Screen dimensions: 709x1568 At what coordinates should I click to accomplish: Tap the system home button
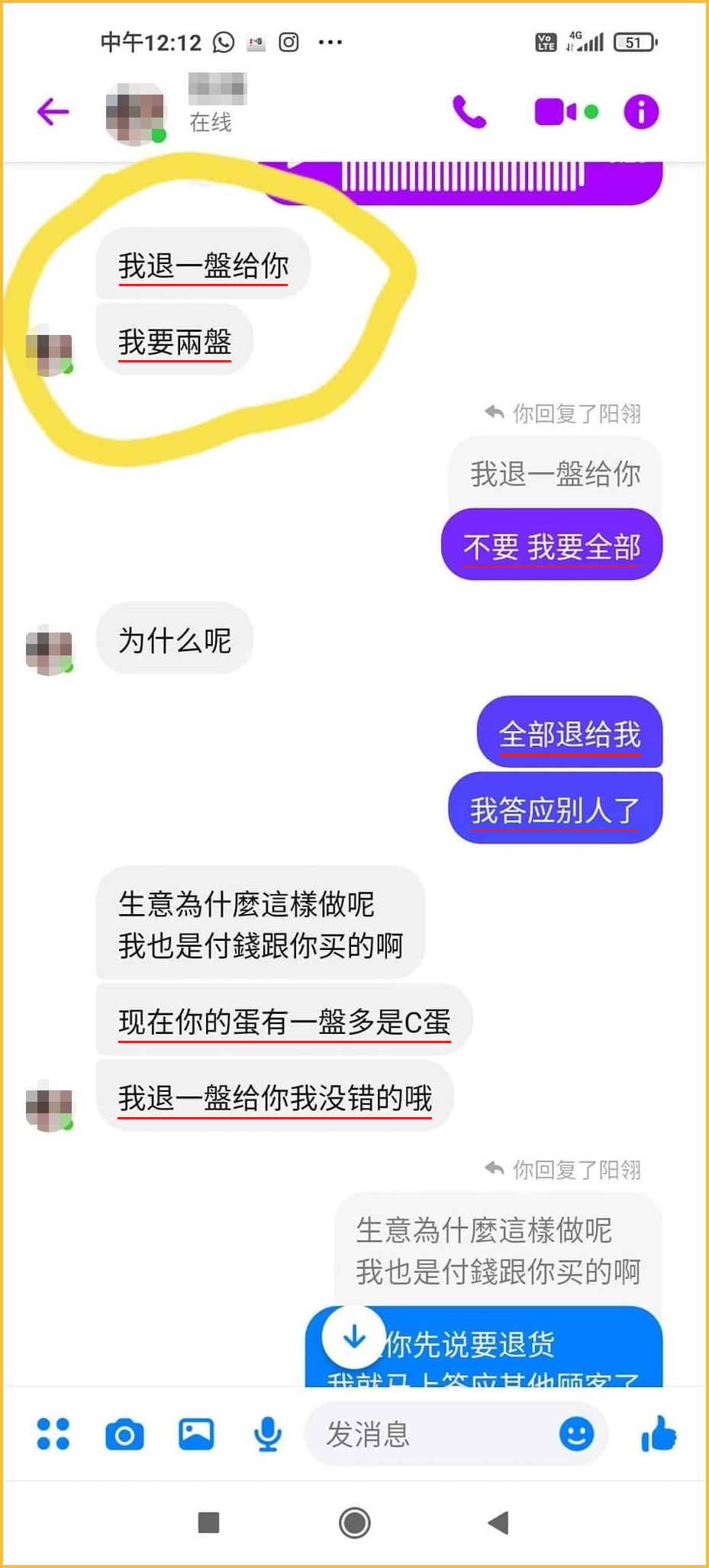tap(354, 1523)
